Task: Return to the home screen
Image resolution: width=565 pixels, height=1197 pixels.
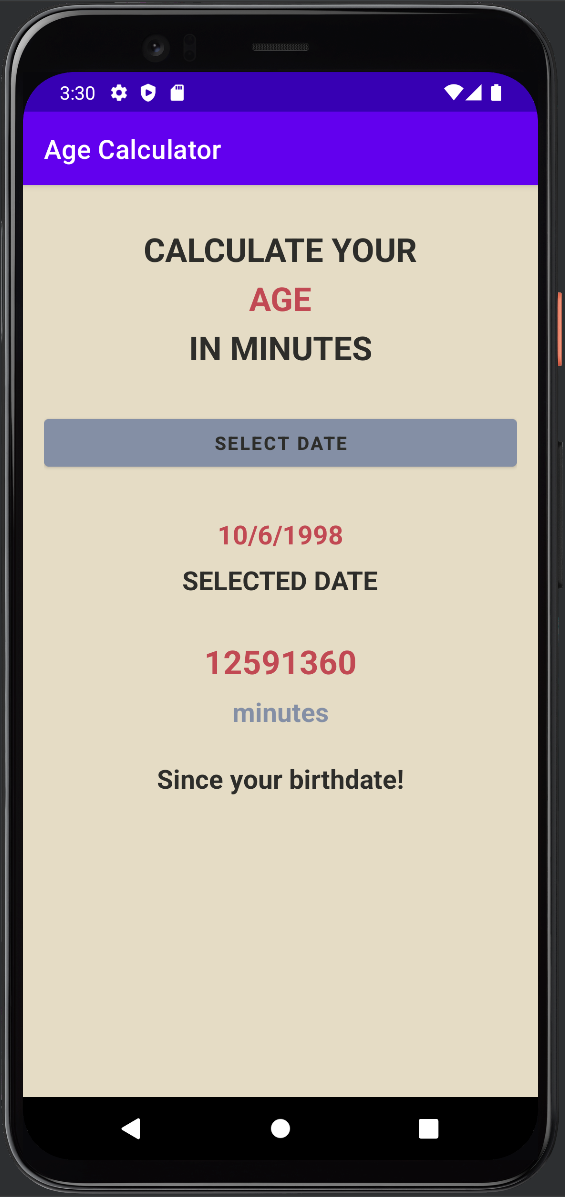Action: coord(280,1128)
